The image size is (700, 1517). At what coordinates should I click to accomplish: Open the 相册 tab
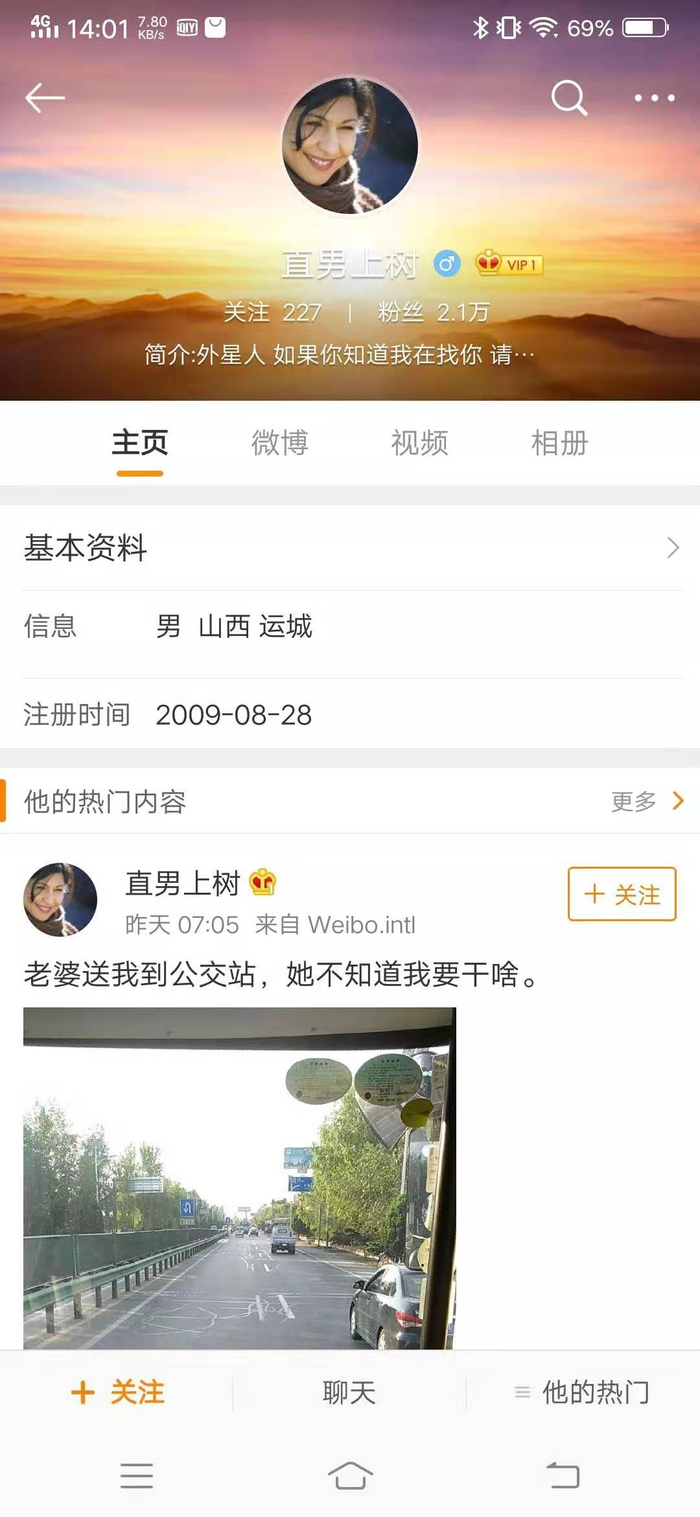click(559, 443)
